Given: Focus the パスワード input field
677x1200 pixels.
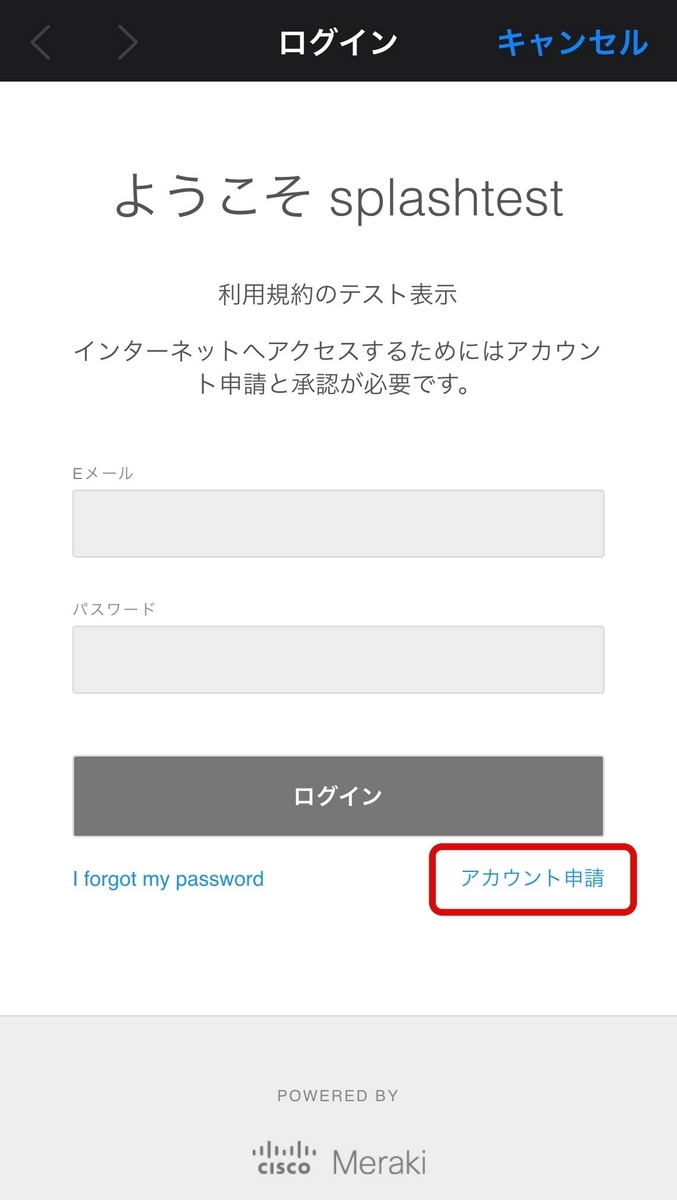Looking at the screenshot, I should [338, 660].
